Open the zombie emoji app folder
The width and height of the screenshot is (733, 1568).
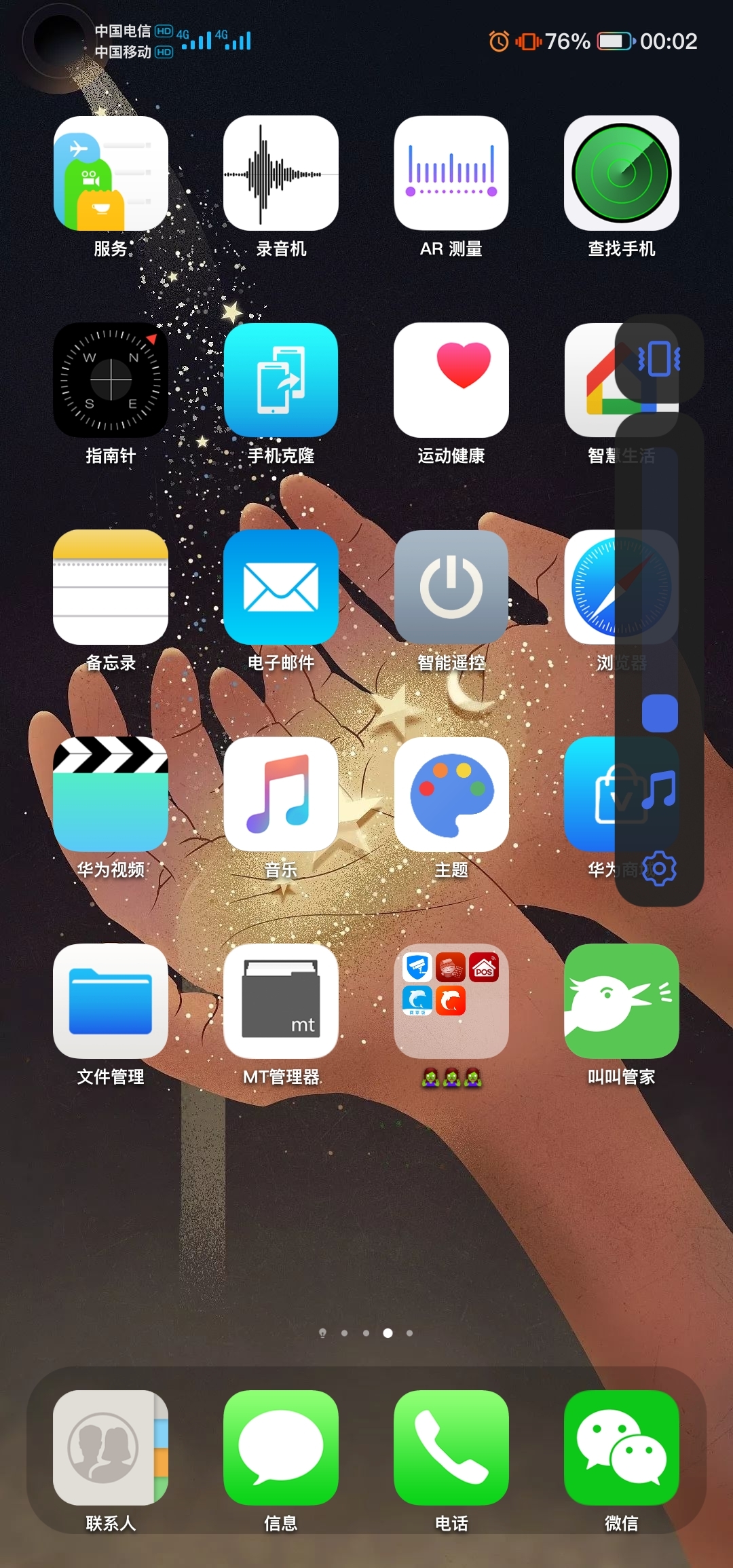coord(451,1001)
